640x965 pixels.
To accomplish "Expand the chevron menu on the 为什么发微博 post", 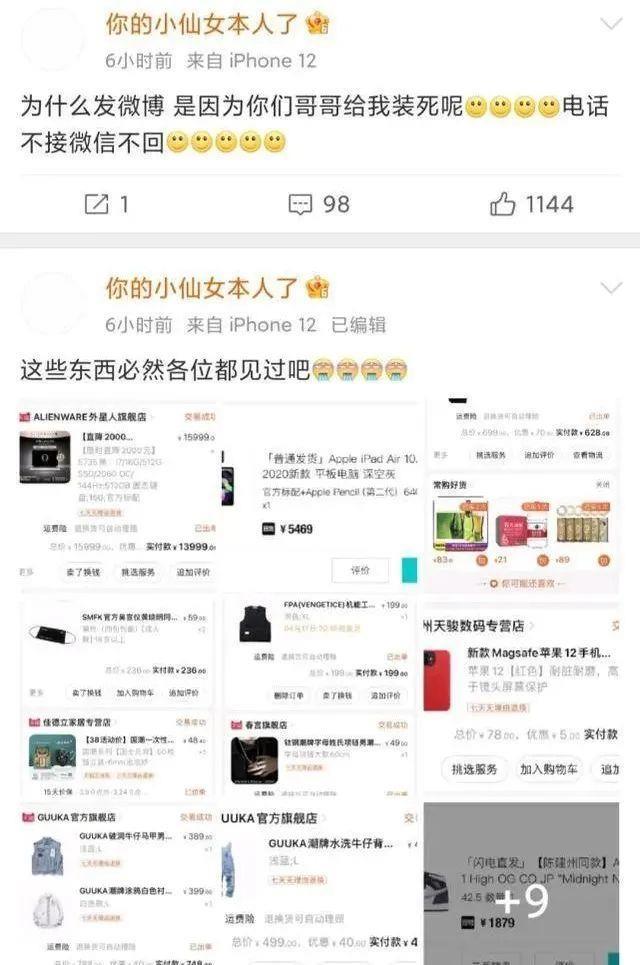I will coord(610,24).
